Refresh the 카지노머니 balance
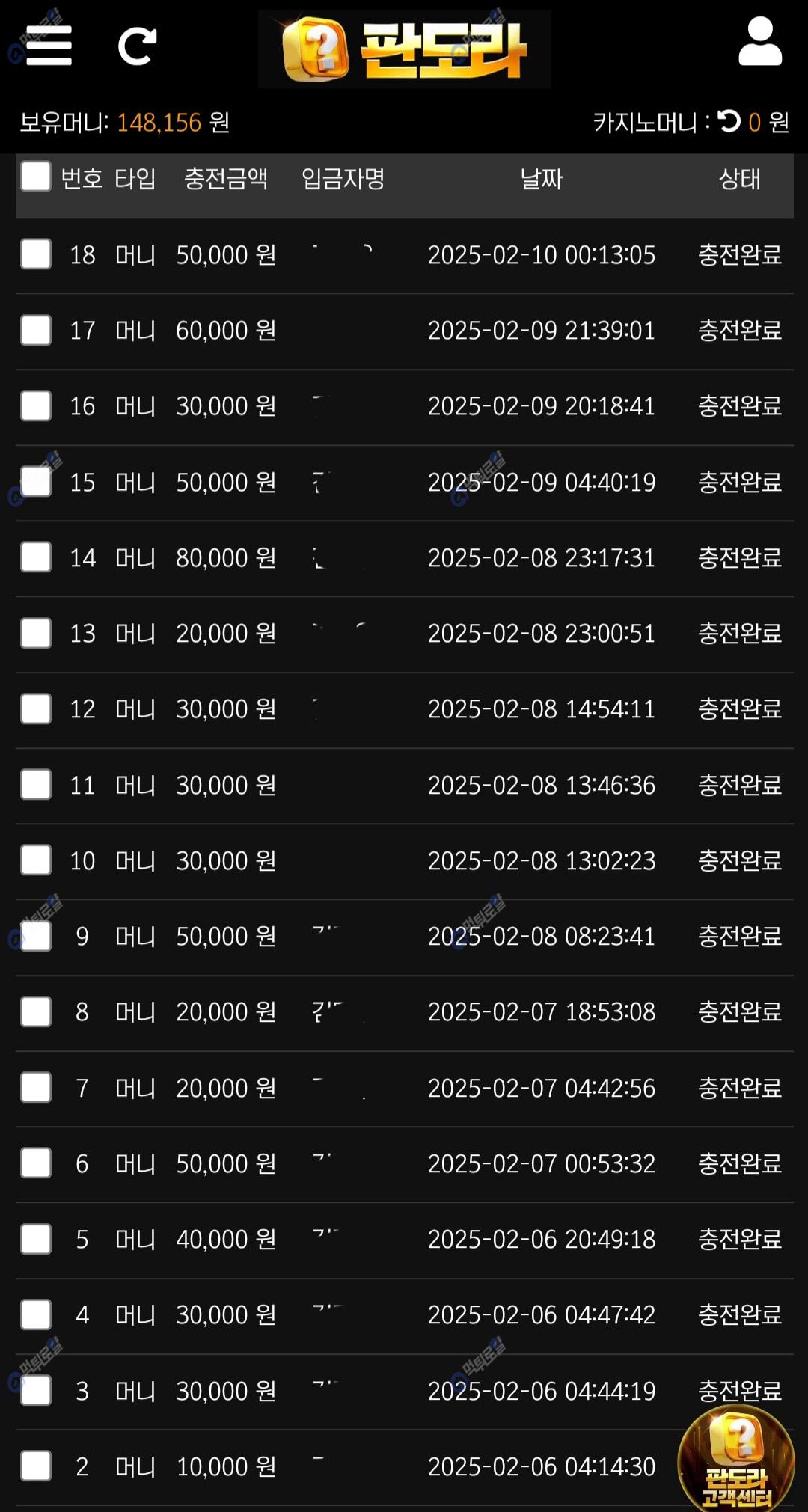 point(729,120)
